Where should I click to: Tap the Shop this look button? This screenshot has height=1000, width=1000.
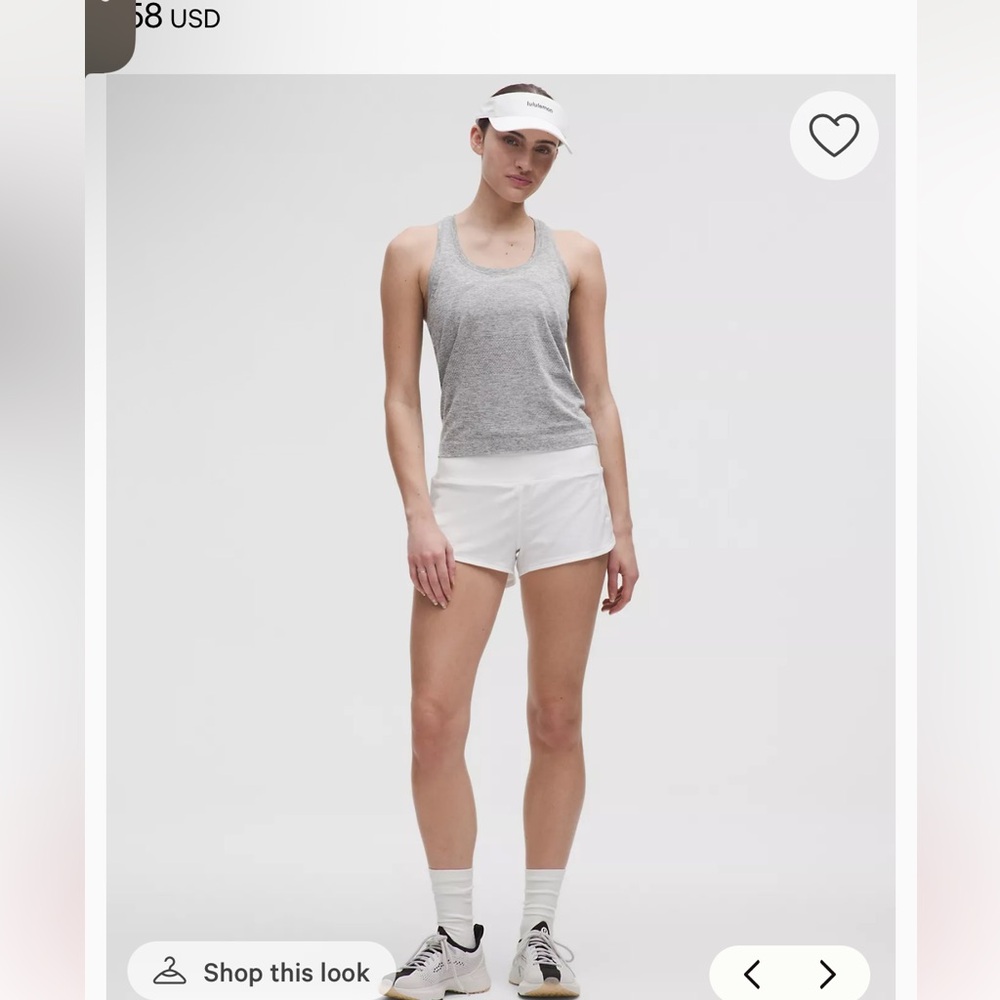pos(261,971)
